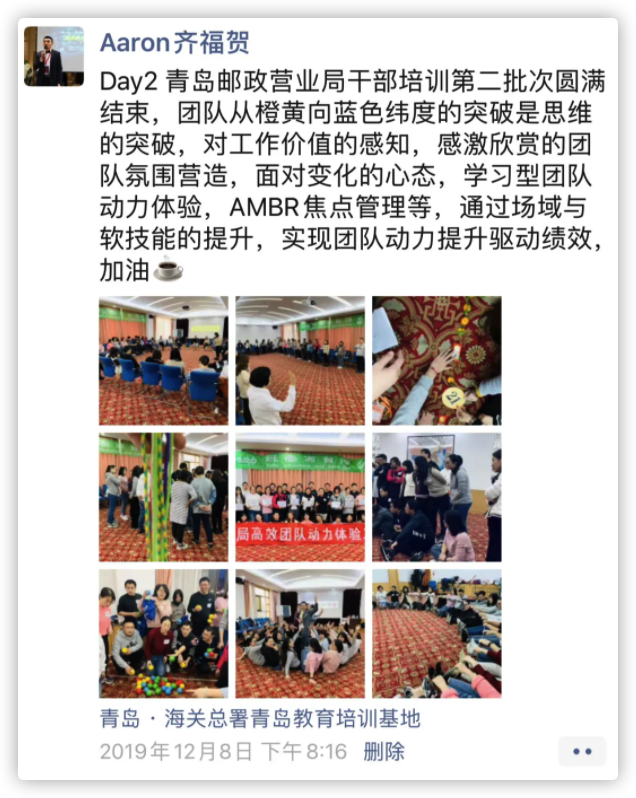Image resolution: width=636 pixels, height=798 pixels.
Task: View the photo of the woman in white raising her hand
Action: pos(300,360)
